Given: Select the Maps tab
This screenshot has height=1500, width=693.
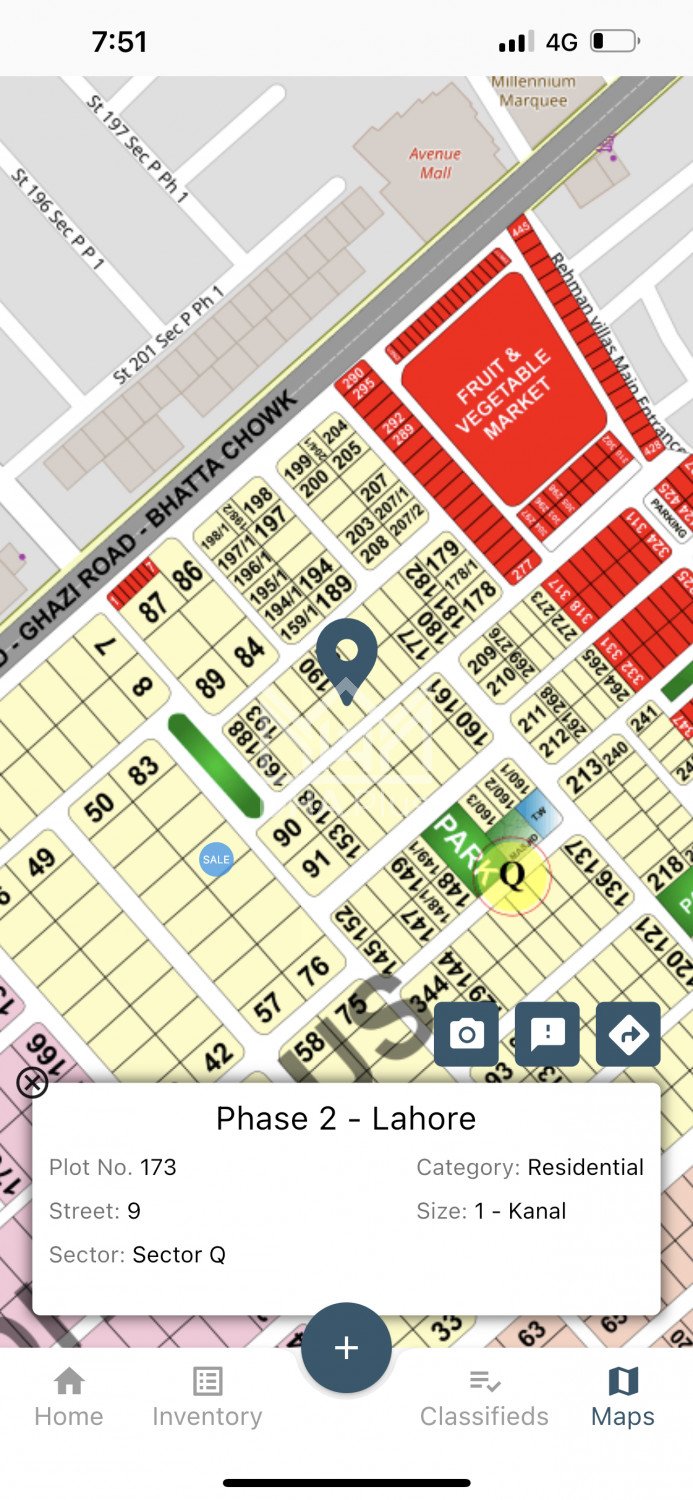Looking at the screenshot, I should [622, 1397].
